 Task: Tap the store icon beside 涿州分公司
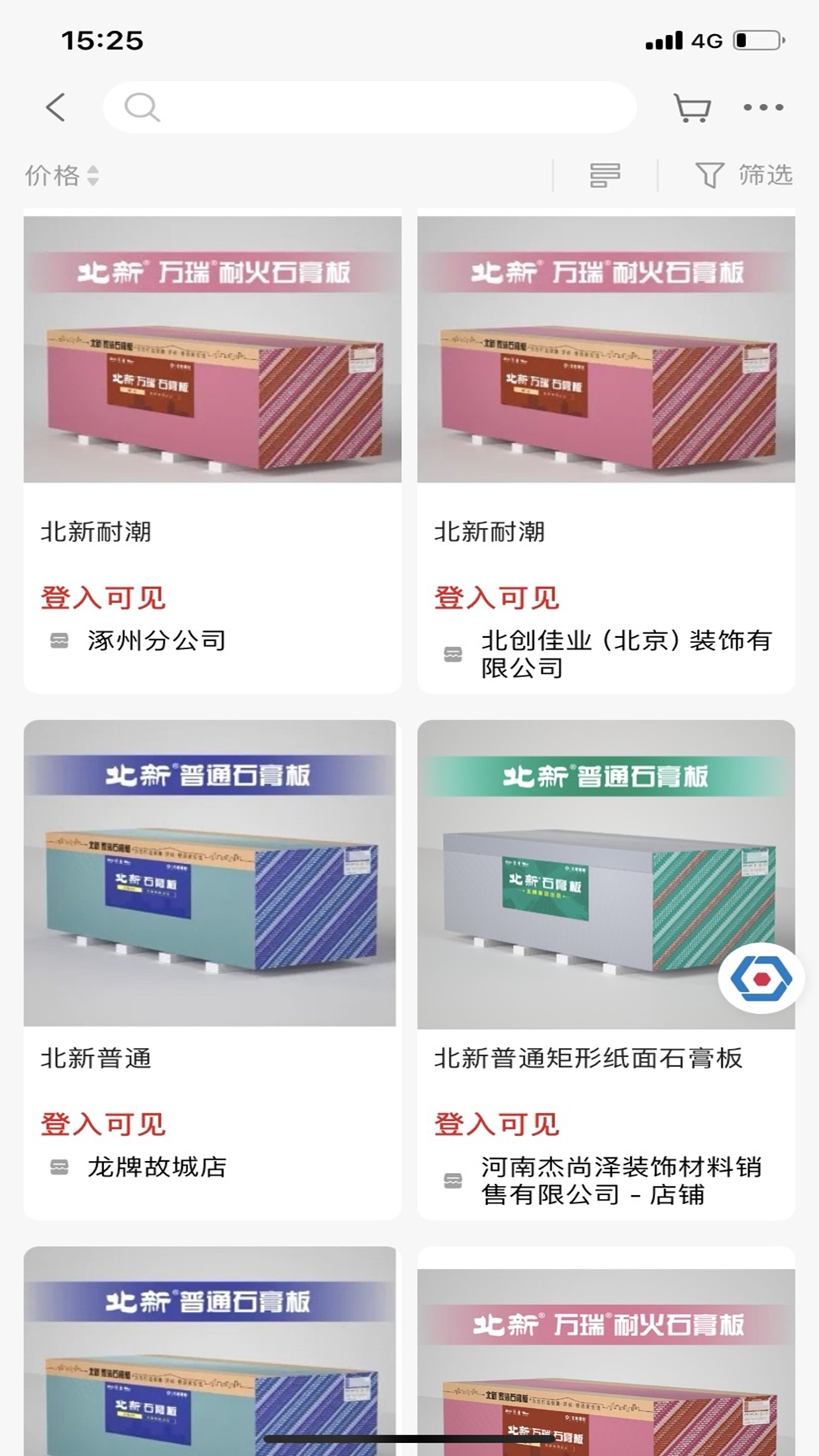[x=59, y=641]
